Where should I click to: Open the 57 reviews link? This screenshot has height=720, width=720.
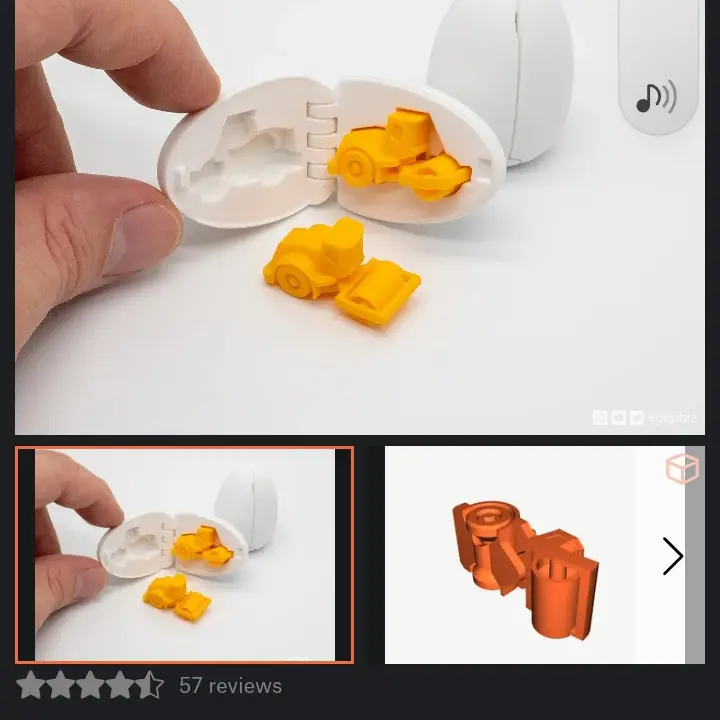pos(230,686)
